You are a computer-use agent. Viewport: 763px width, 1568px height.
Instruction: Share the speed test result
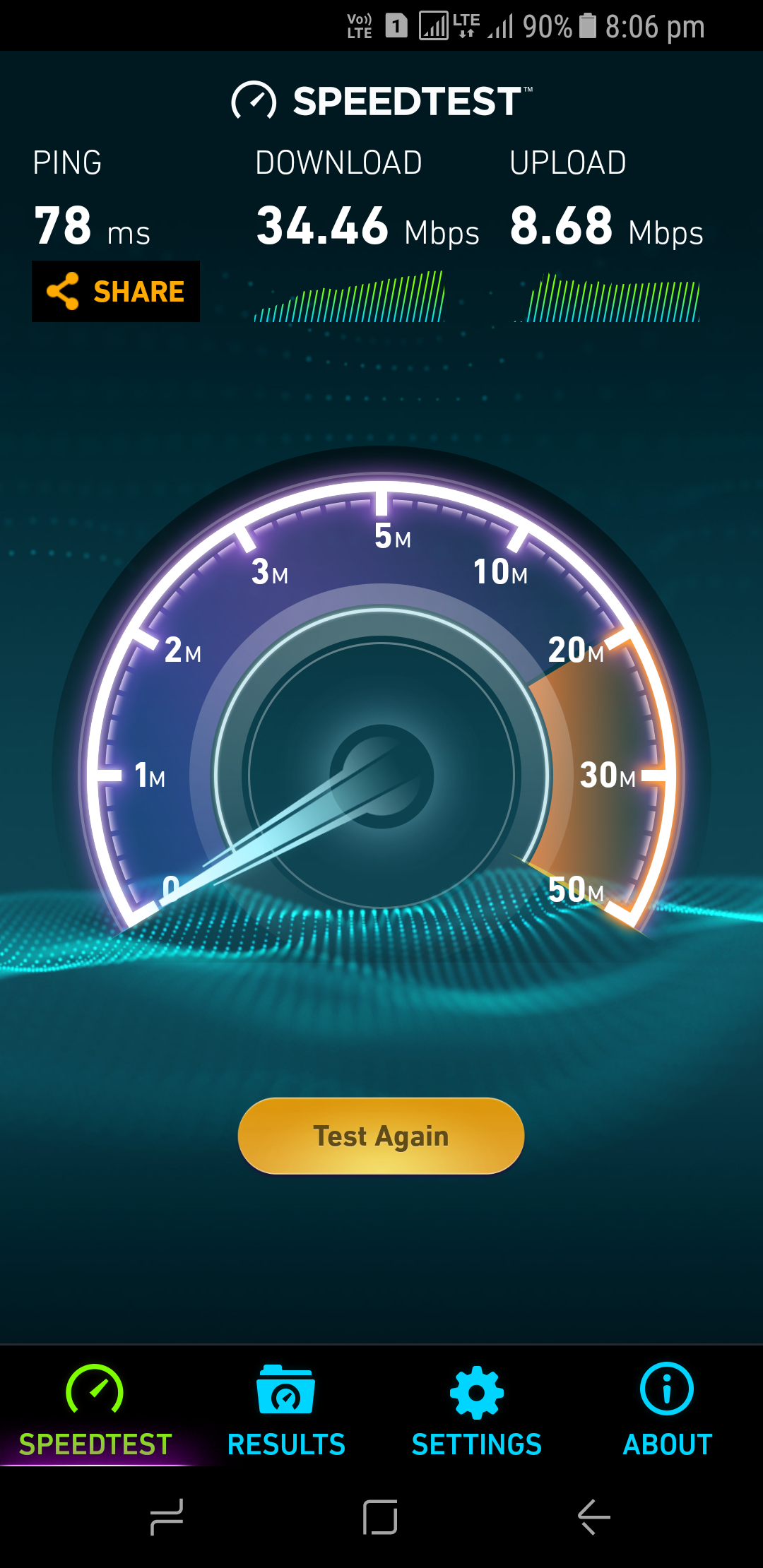(x=116, y=291)
